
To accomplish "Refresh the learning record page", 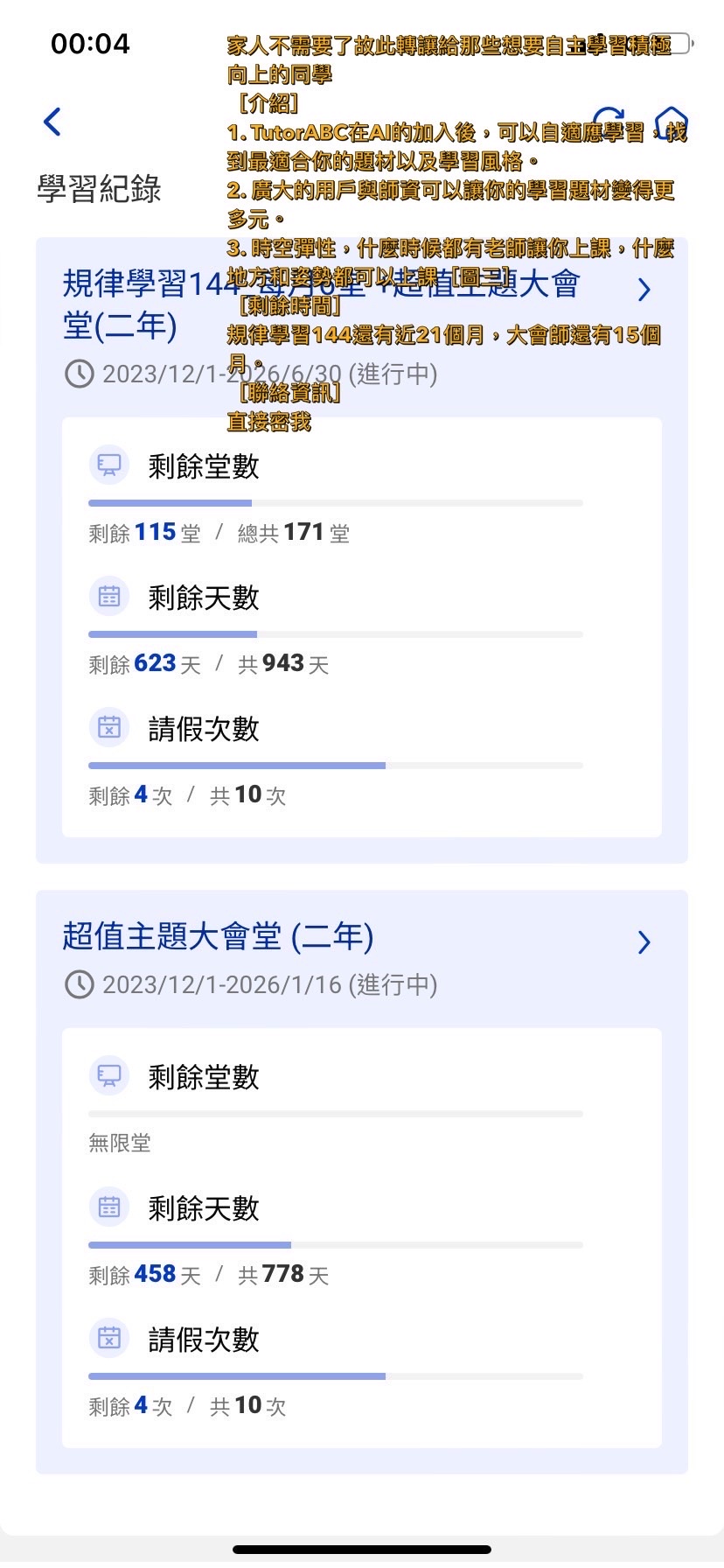I will [x=609, y=122].
